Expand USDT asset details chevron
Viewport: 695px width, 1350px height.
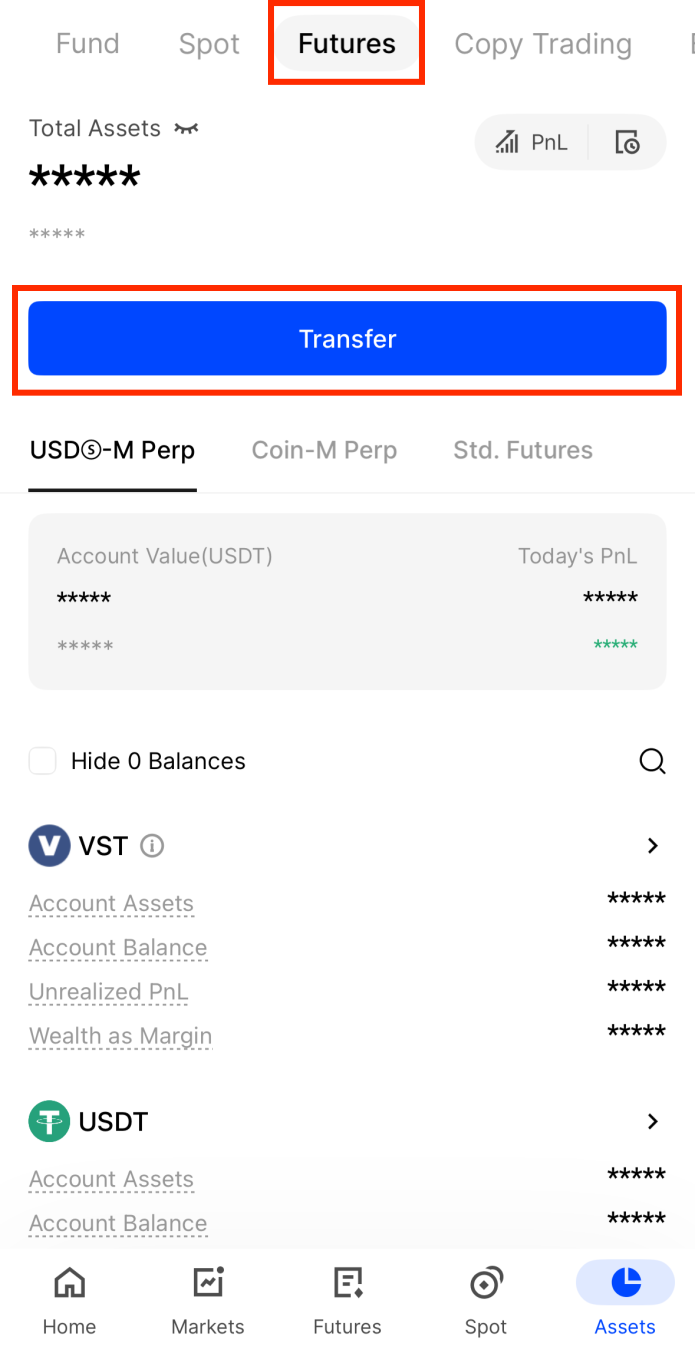point(653,1122)
